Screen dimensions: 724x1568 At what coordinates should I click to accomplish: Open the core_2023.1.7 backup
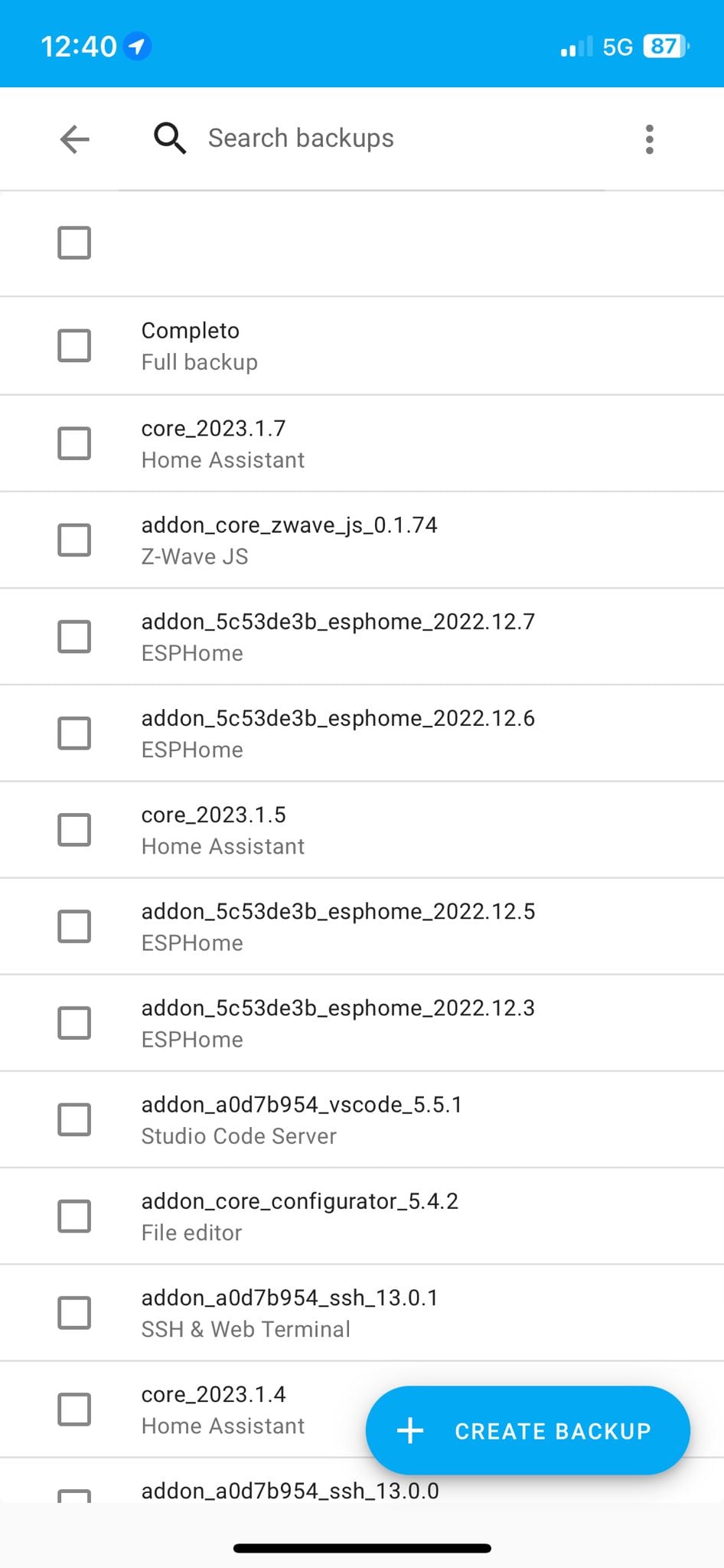pos(362,443)
